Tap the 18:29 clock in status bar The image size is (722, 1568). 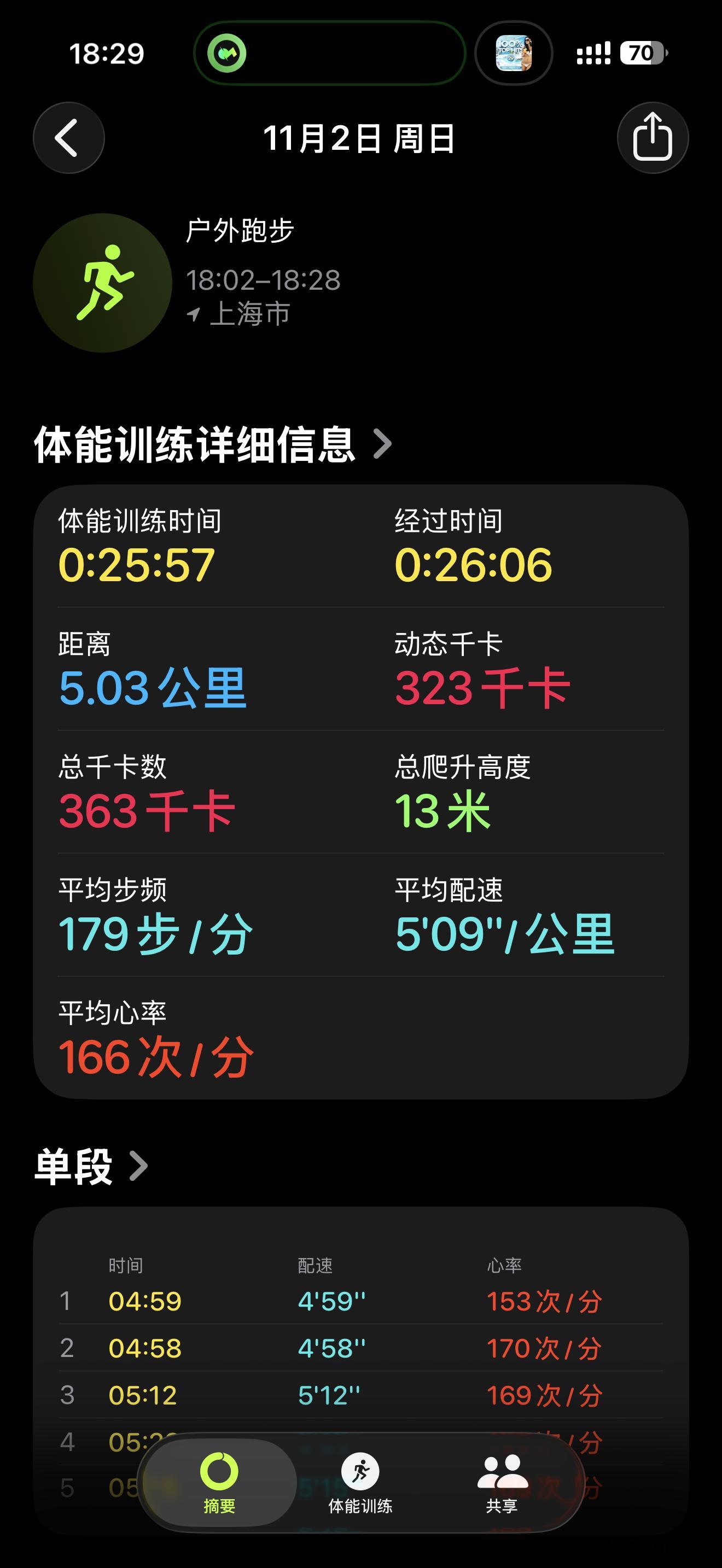click(108, 55)
